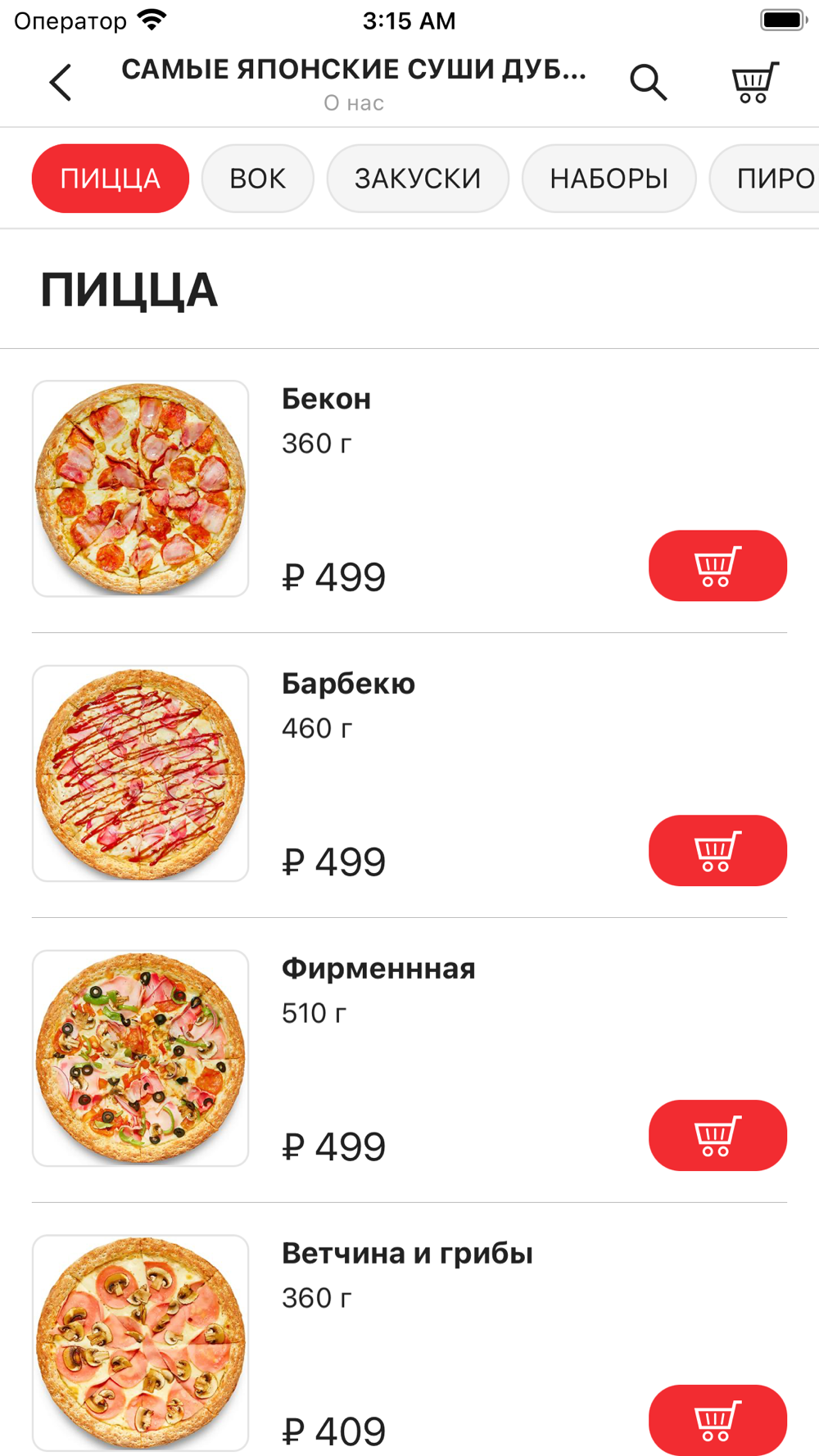View Ветчина и грибы pizza details
This screenshot has height=1456, width=819.
(407, 1254)
